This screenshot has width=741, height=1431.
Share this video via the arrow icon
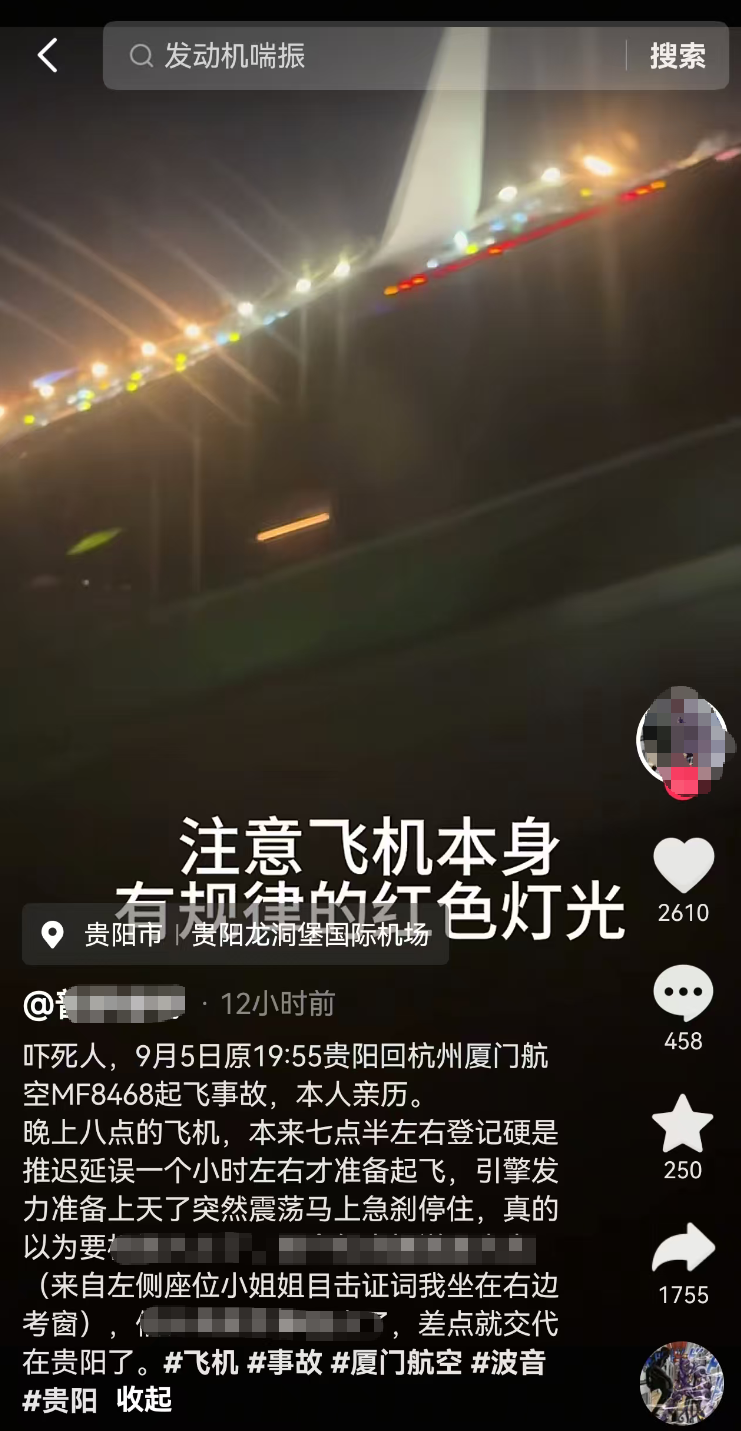click(683, 1250)
